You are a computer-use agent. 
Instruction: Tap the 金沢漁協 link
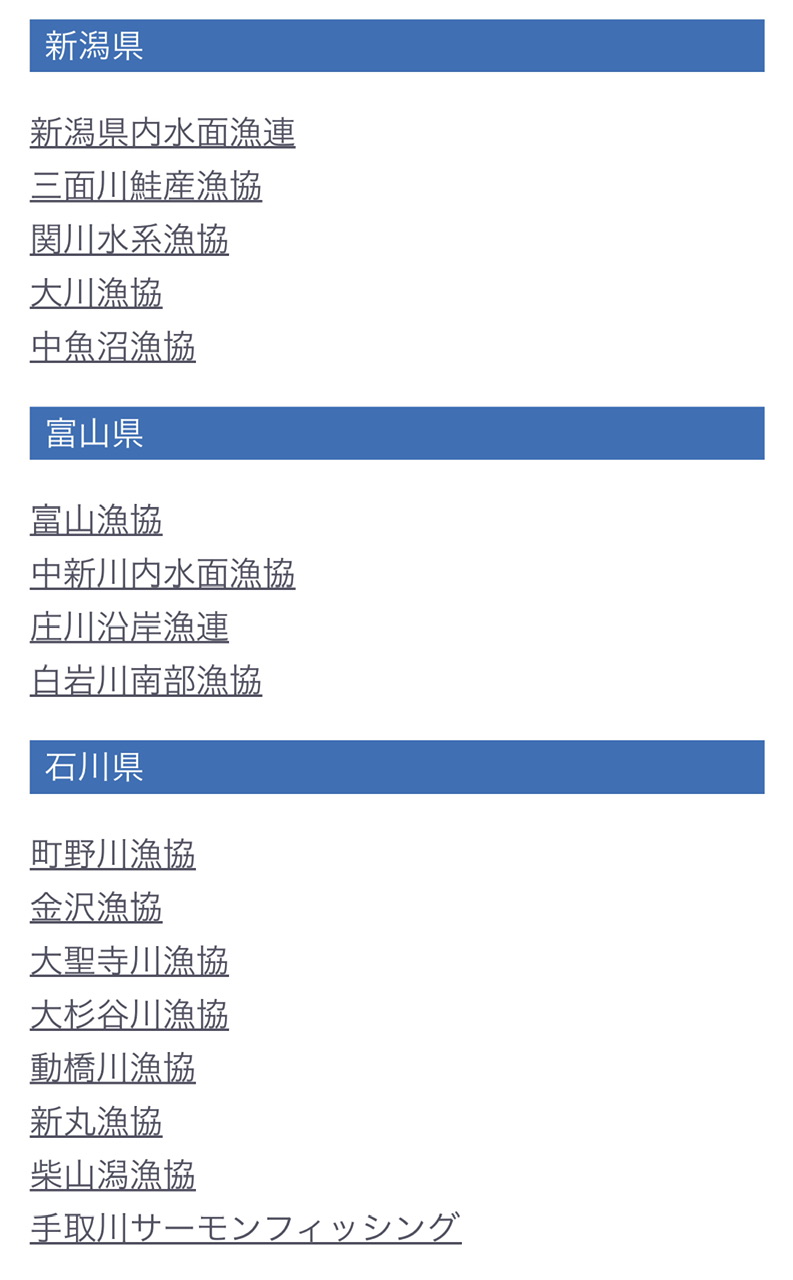96,908
